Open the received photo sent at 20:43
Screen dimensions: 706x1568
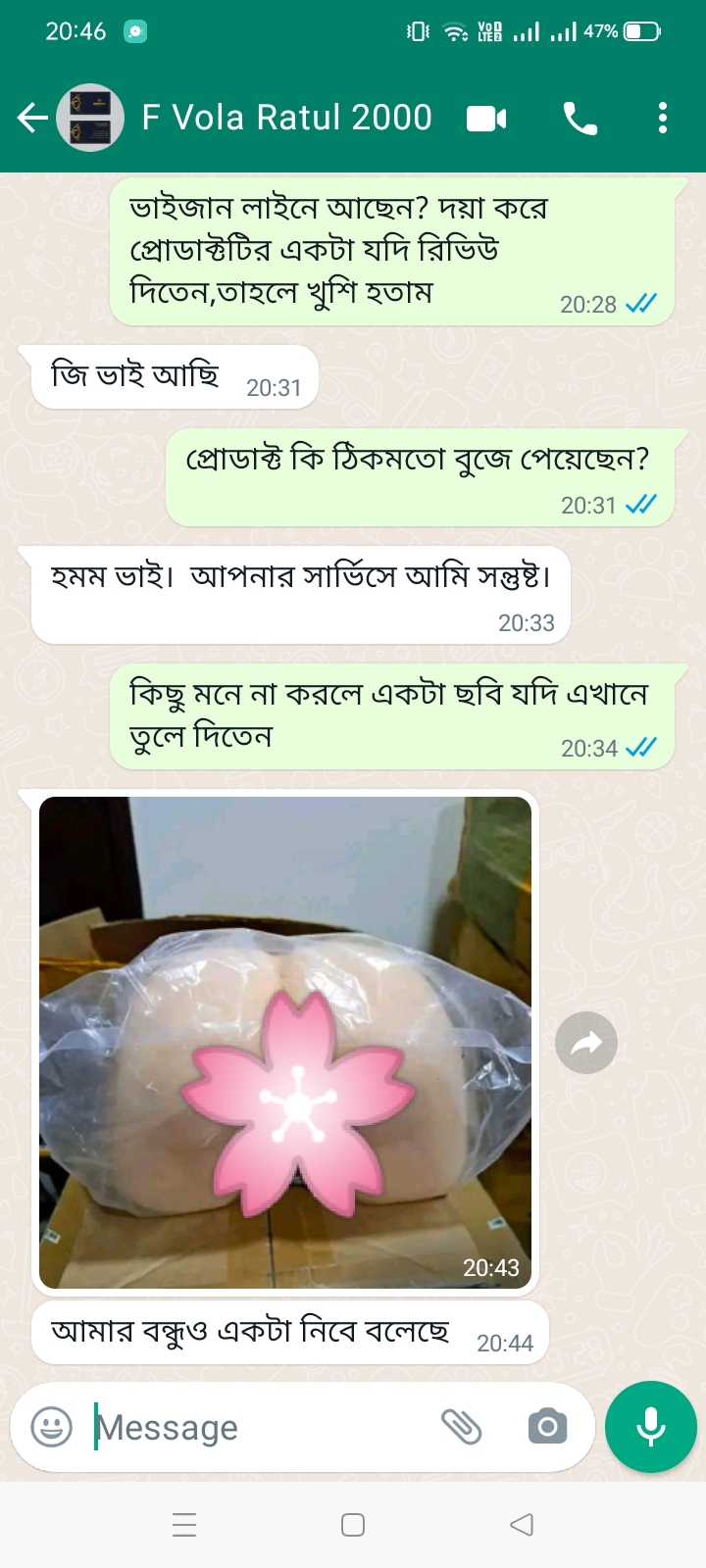[x=285, y=1041]
